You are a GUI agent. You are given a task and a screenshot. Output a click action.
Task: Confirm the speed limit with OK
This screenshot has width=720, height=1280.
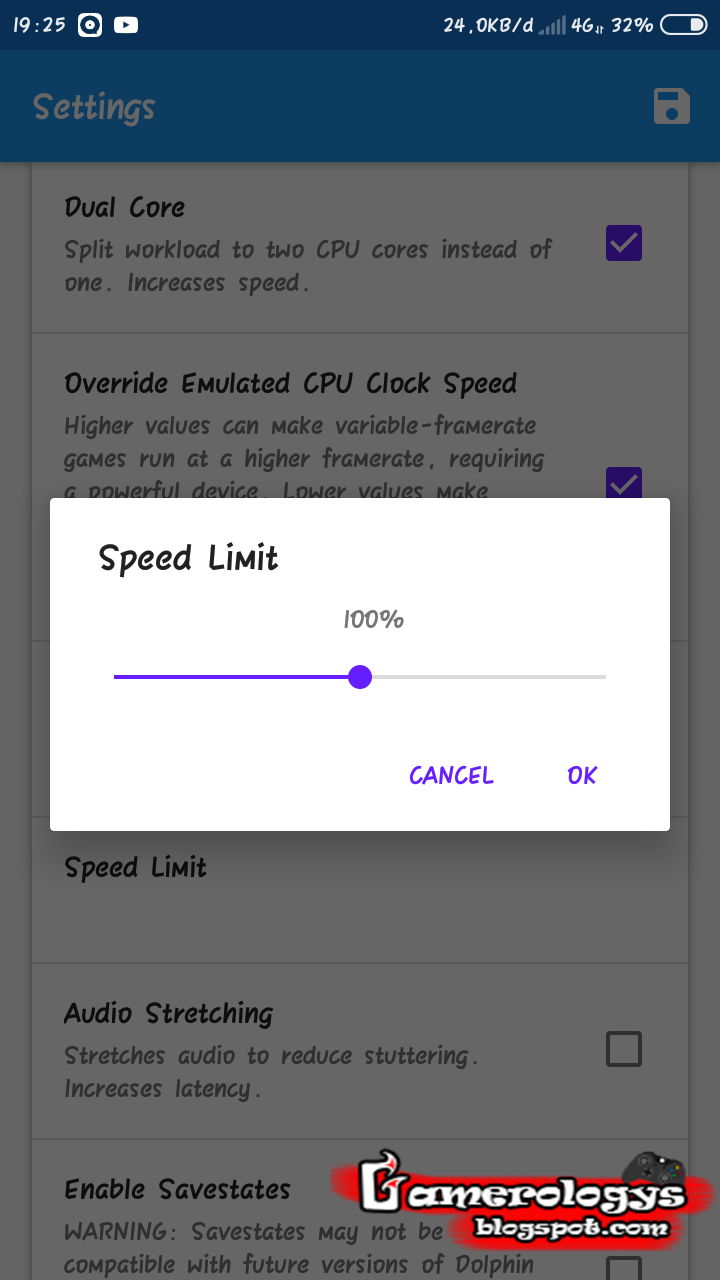pos(581,775)
